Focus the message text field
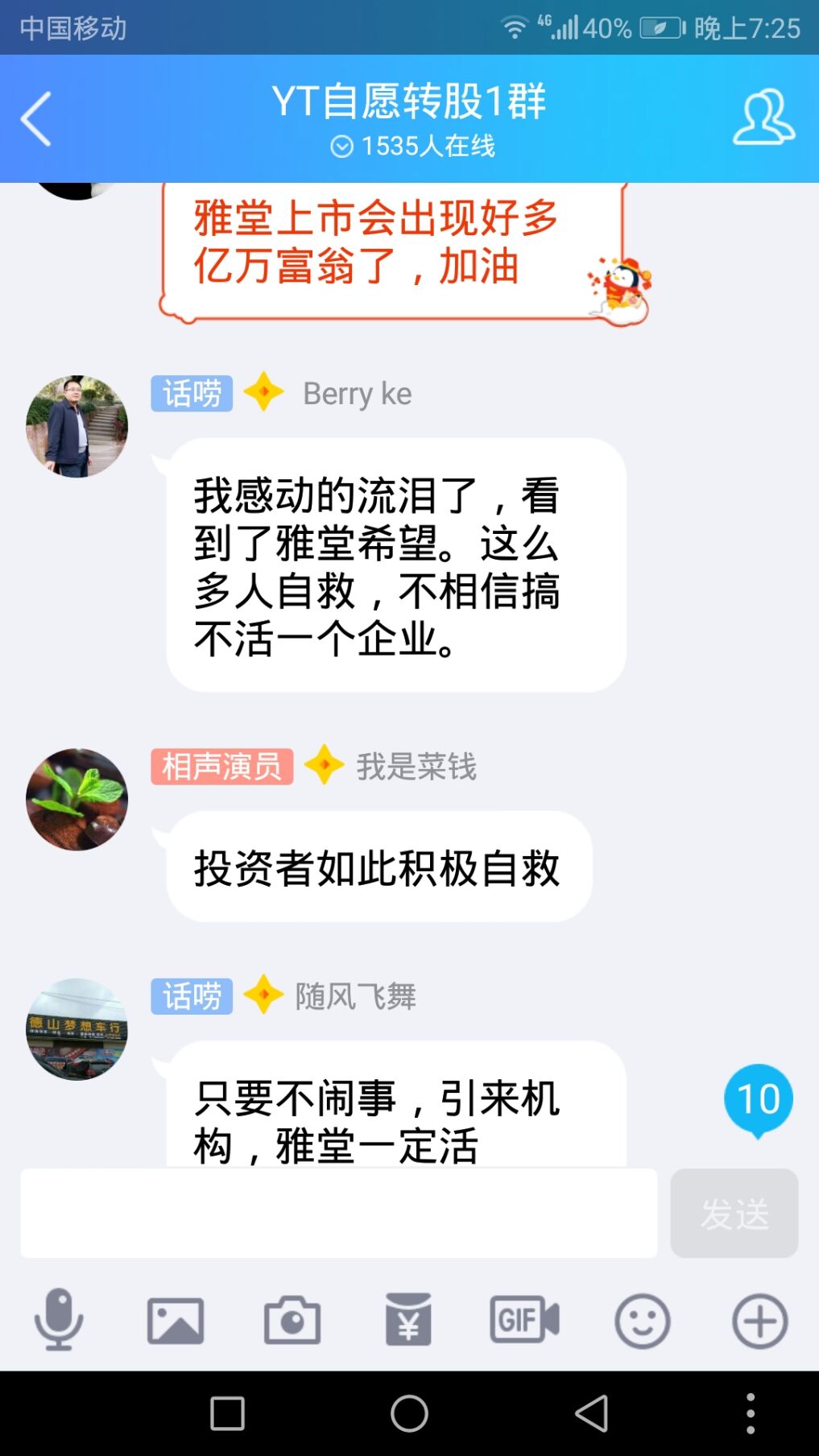Image resolution: width=819 pixels, height=1456 pixels. (338, 1213)
